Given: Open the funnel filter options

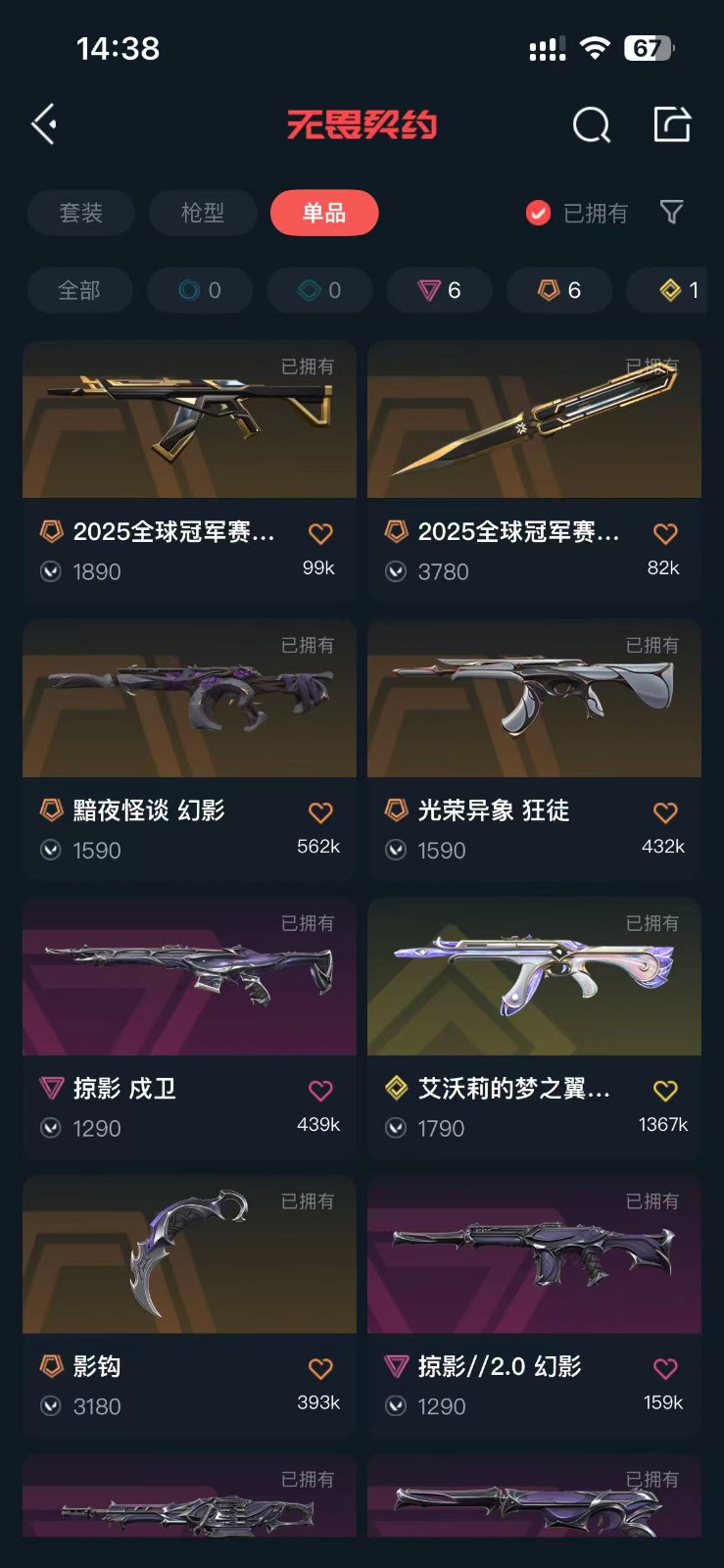Looking at the screenshot, I should point(671,212).
